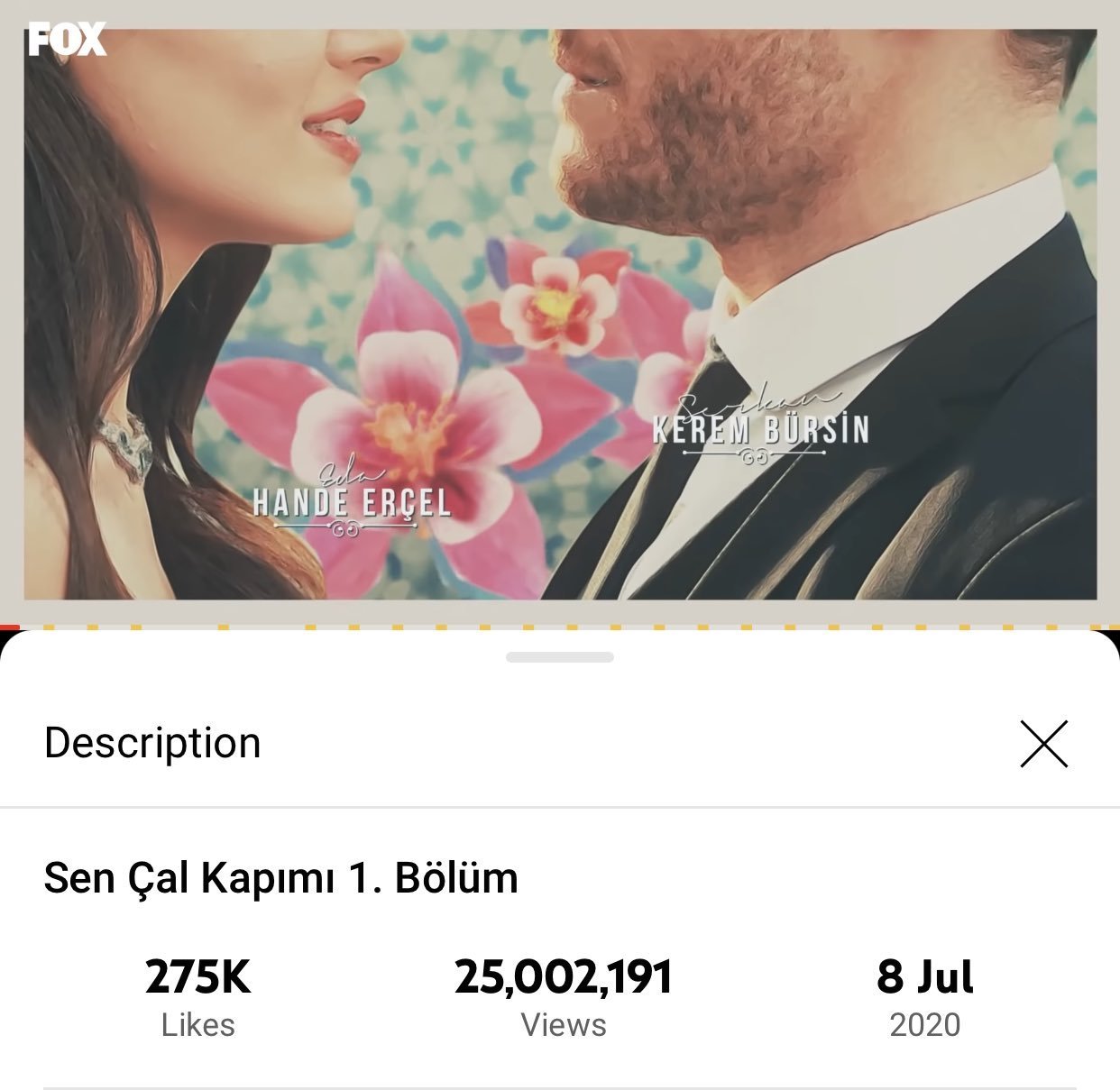
Task: Tap the drag handle above Description
Action: point(559,657)
